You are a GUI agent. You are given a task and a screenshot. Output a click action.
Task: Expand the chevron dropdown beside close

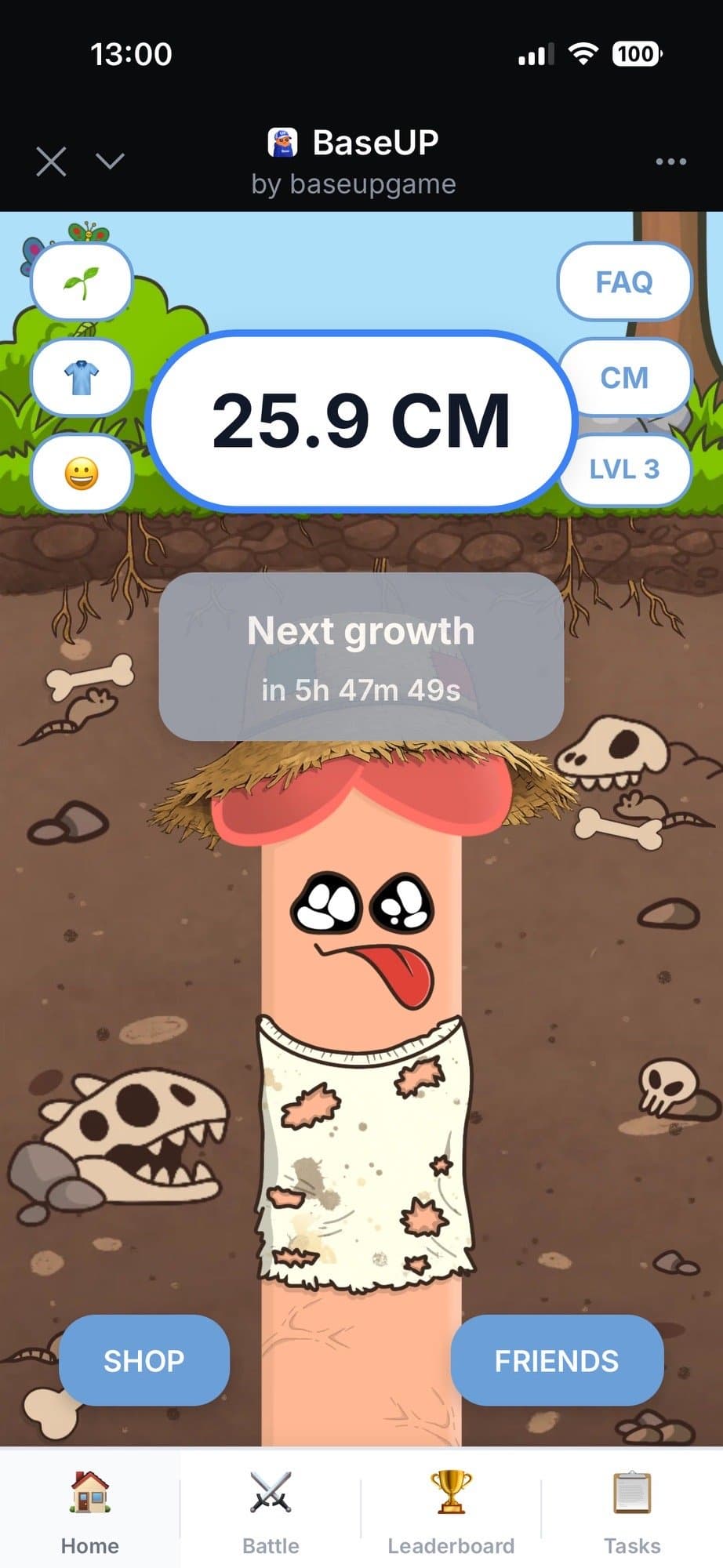[110, 162]
